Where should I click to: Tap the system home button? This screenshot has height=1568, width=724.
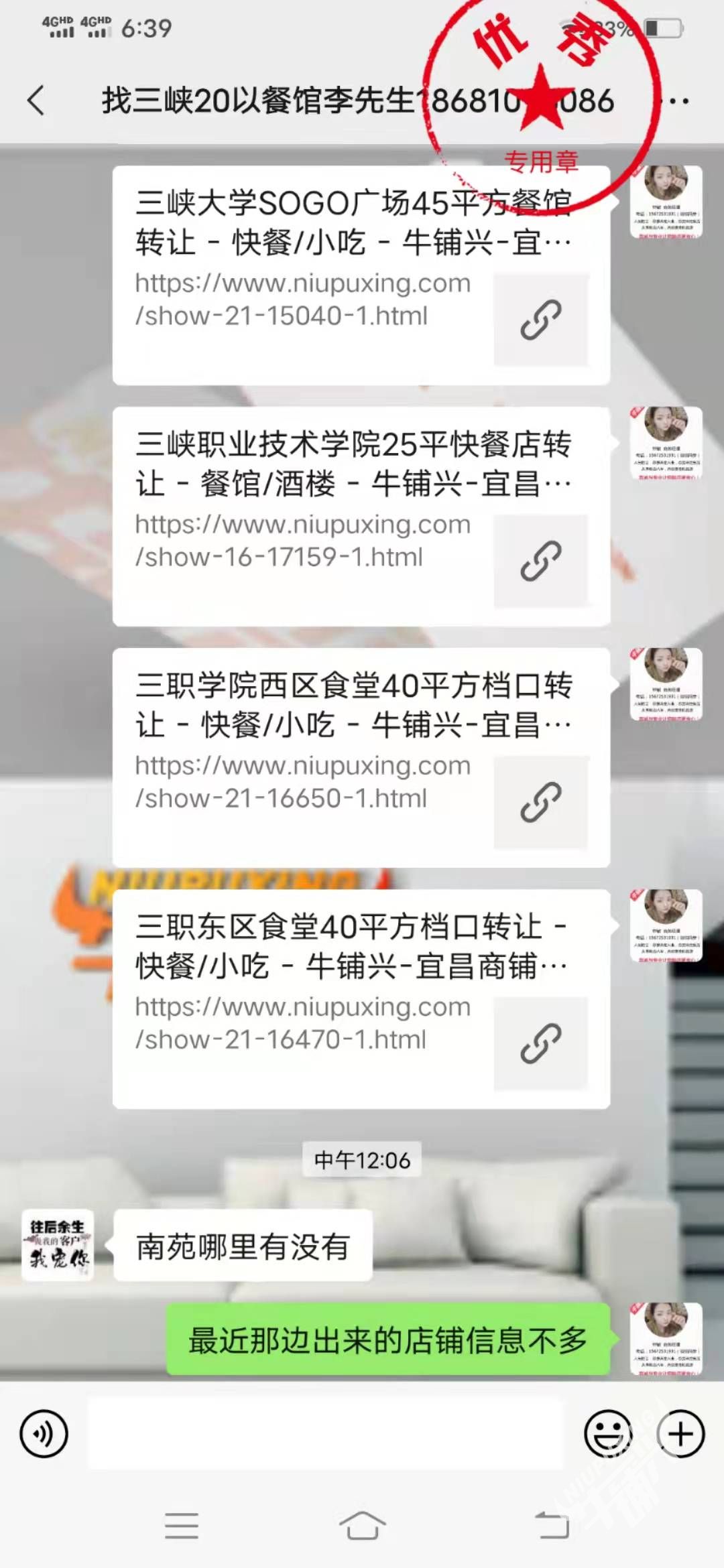[362, 1526]
